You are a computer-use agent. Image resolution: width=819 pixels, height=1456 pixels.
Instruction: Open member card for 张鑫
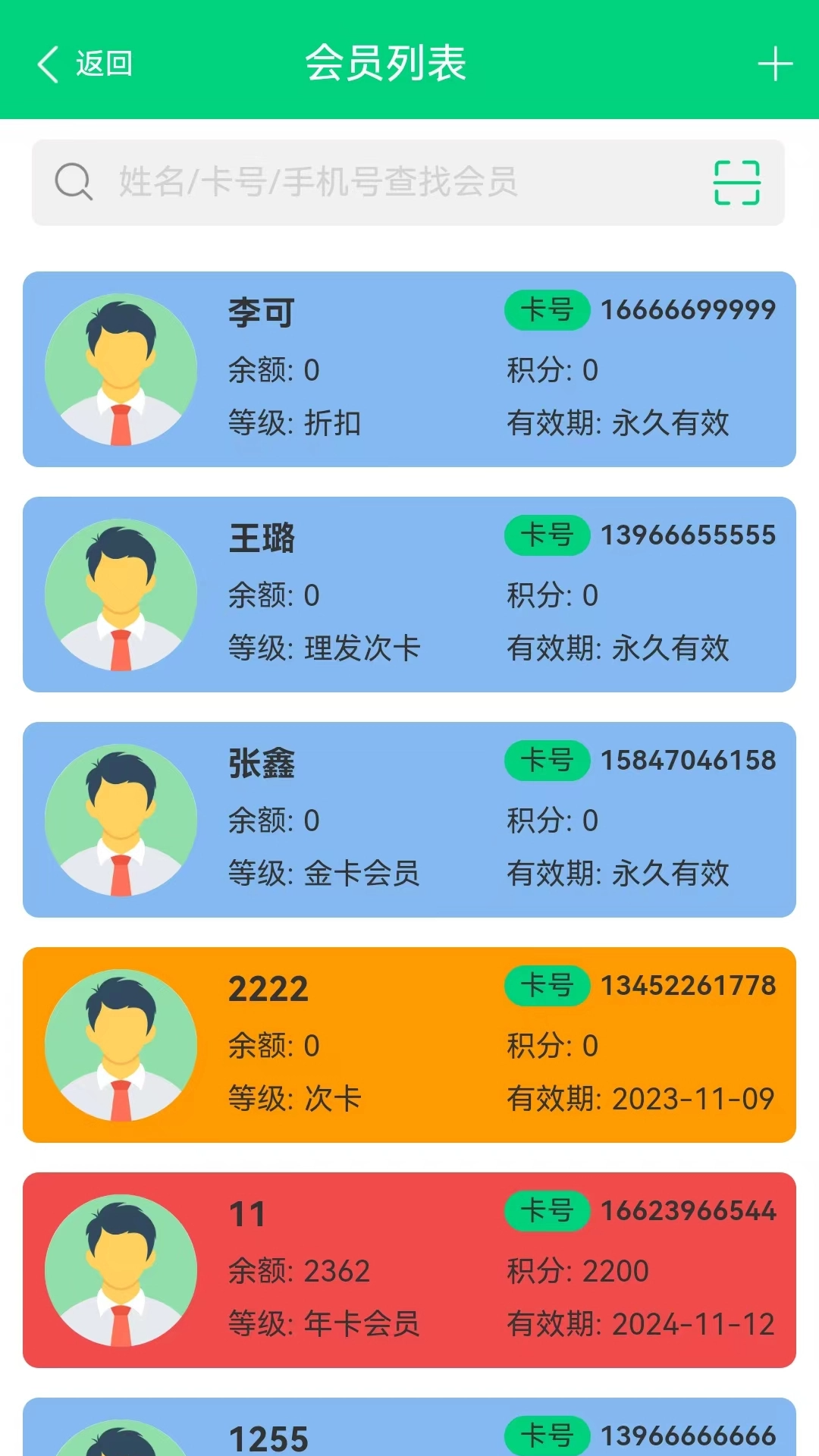[x=409, y=820]
